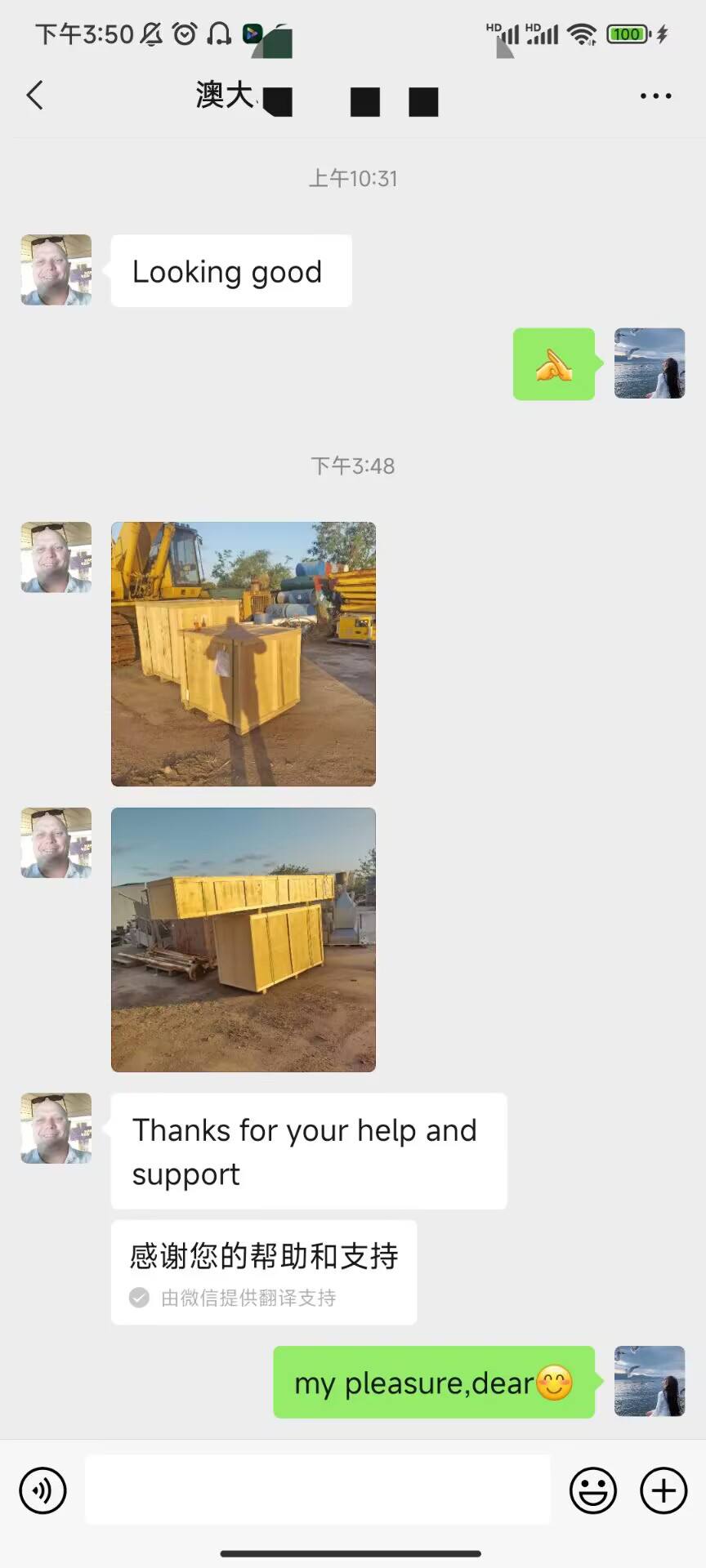Open the contact's avatar beside "Looking good"

click(56, 270)
